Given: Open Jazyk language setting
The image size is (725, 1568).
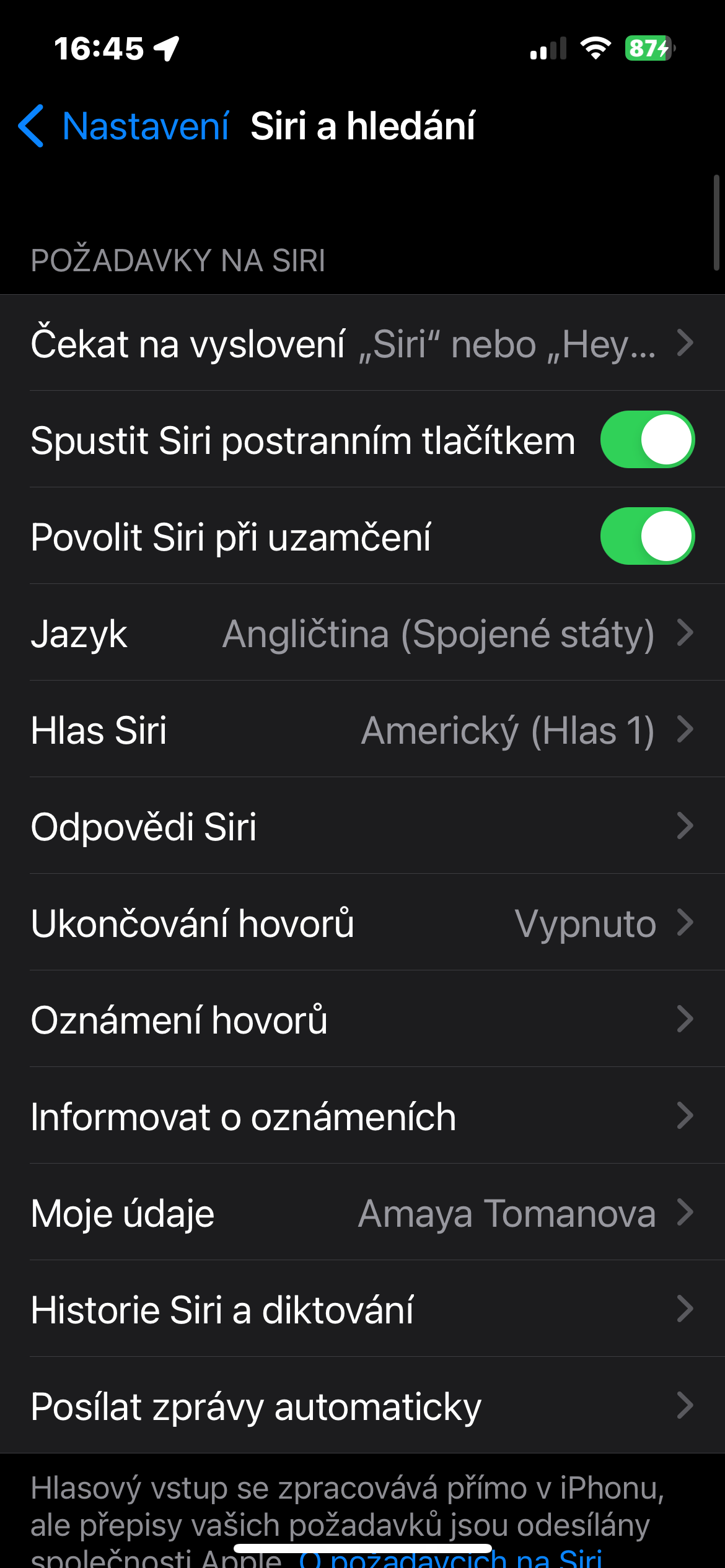Looking at the screenshot, I should [362, 634].
